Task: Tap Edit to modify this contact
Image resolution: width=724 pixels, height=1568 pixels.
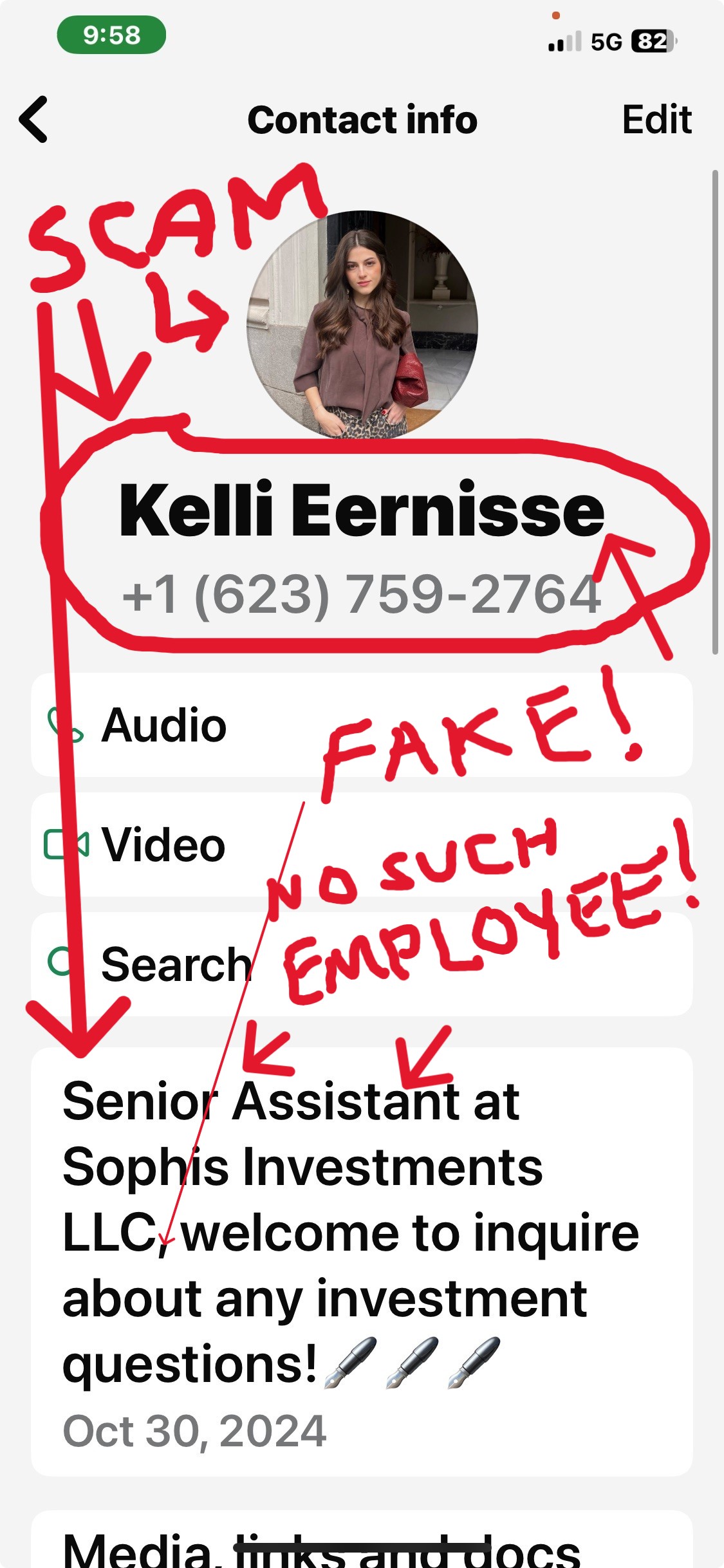Action: pyautogui.click(x=656, y=120)
